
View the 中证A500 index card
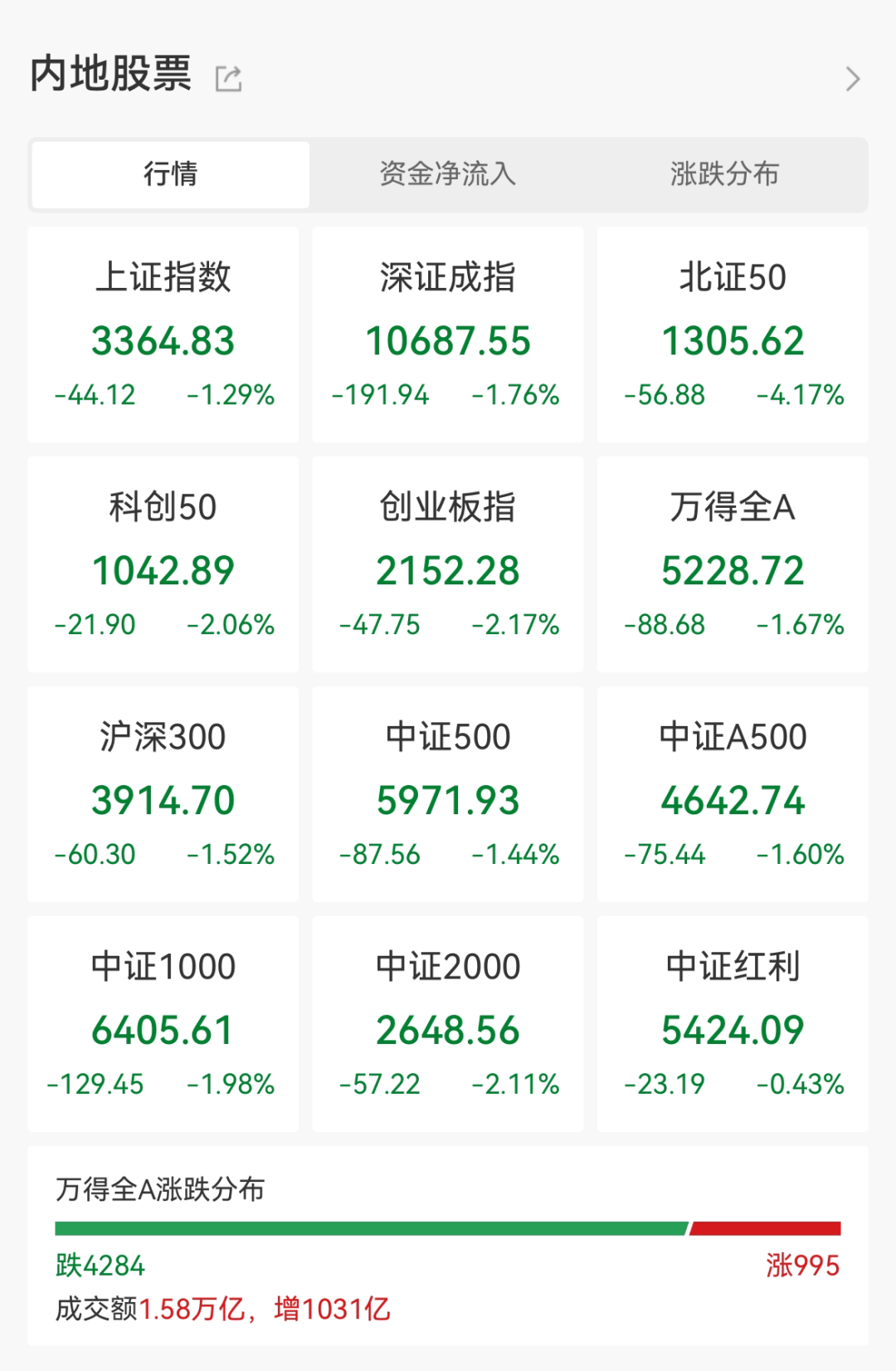click(x=733, y=794)
